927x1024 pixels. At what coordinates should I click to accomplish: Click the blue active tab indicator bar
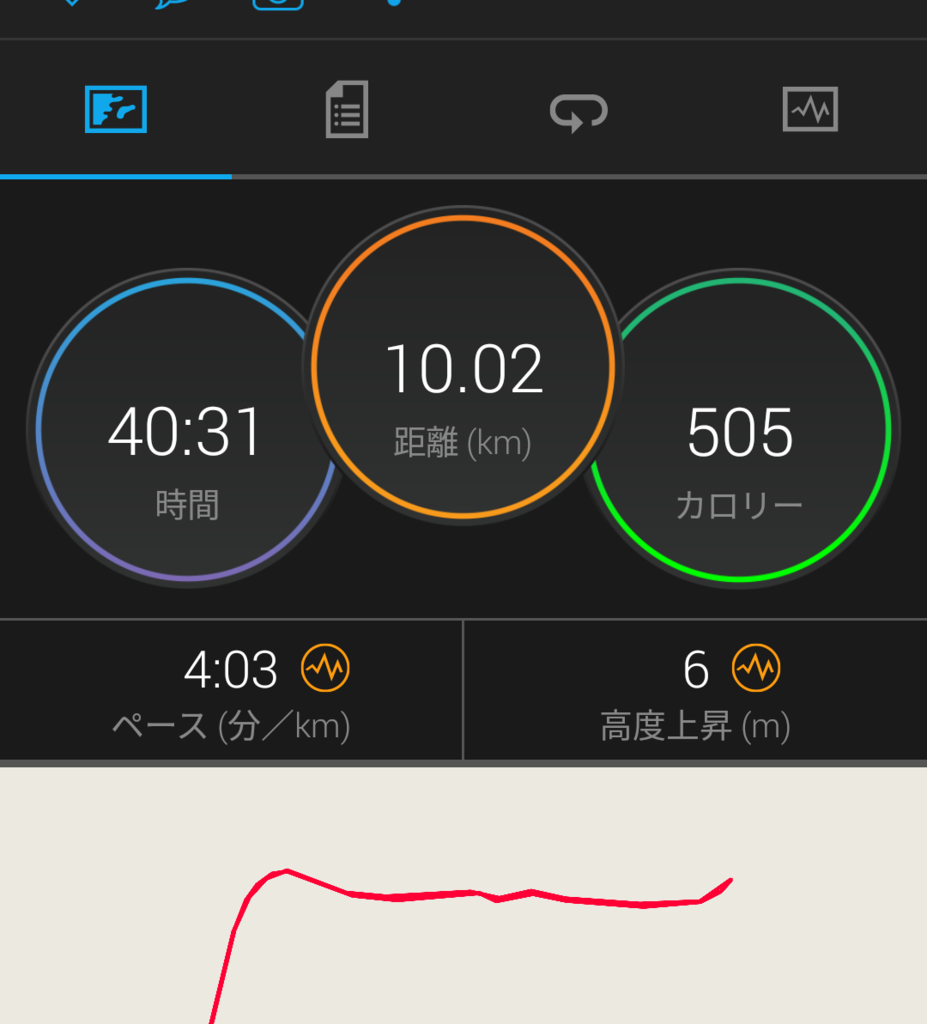[x=115, y=177]
